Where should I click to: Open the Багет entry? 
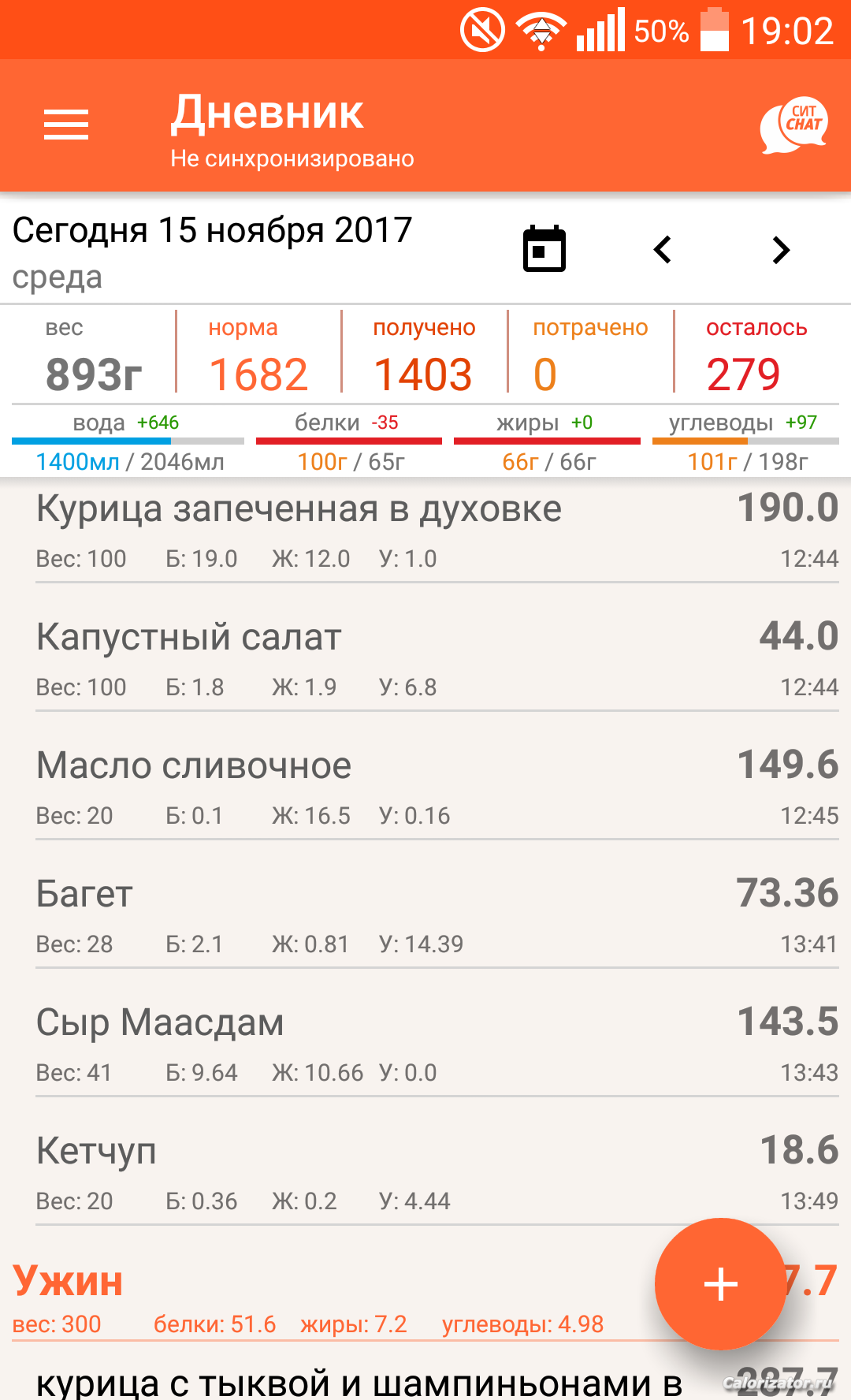[x=437, y=918]
